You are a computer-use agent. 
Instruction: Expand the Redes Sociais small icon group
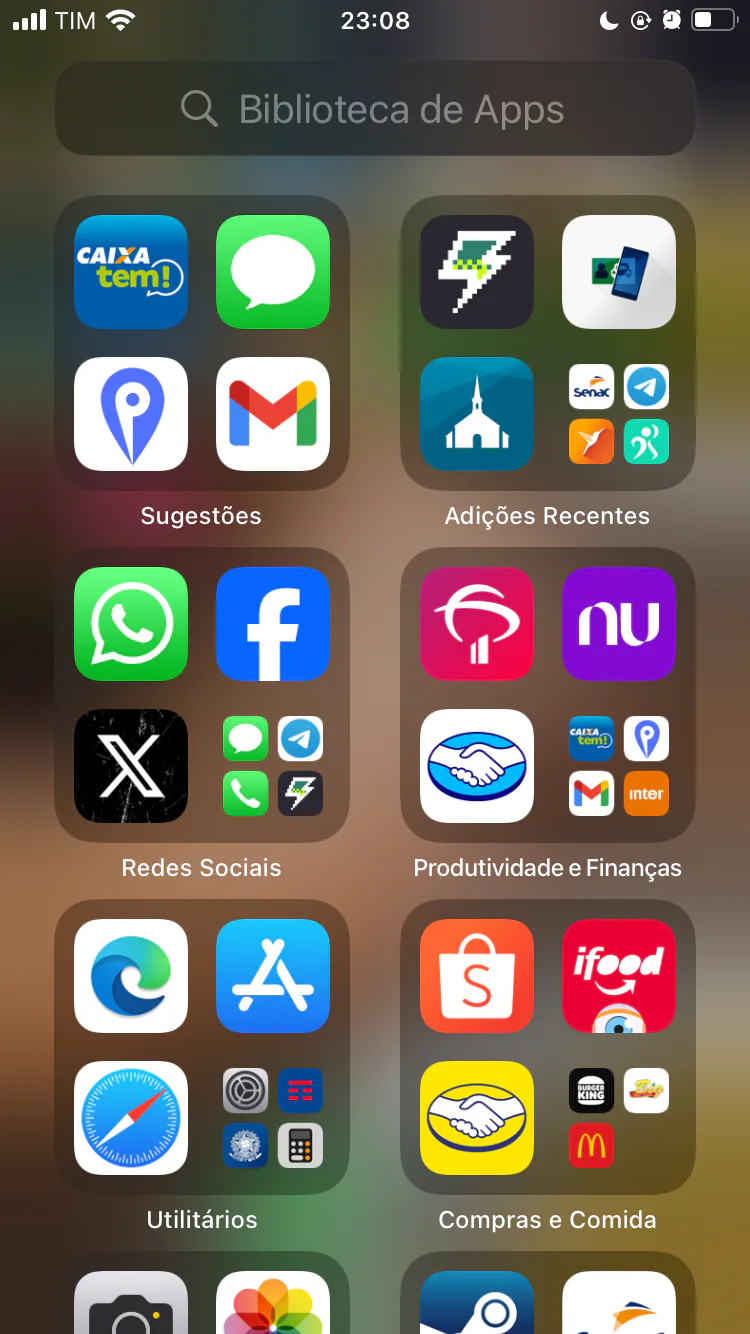(x=273, y=766)
